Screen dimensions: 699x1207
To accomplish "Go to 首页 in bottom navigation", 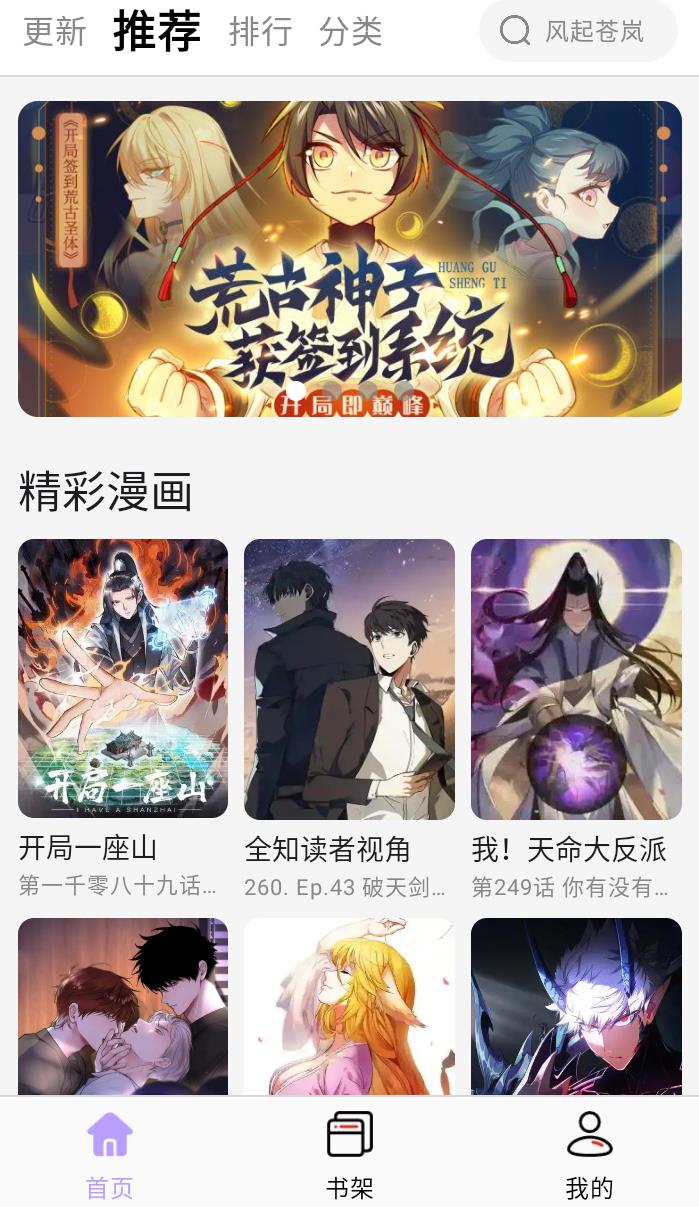I will click(110, 1155).
